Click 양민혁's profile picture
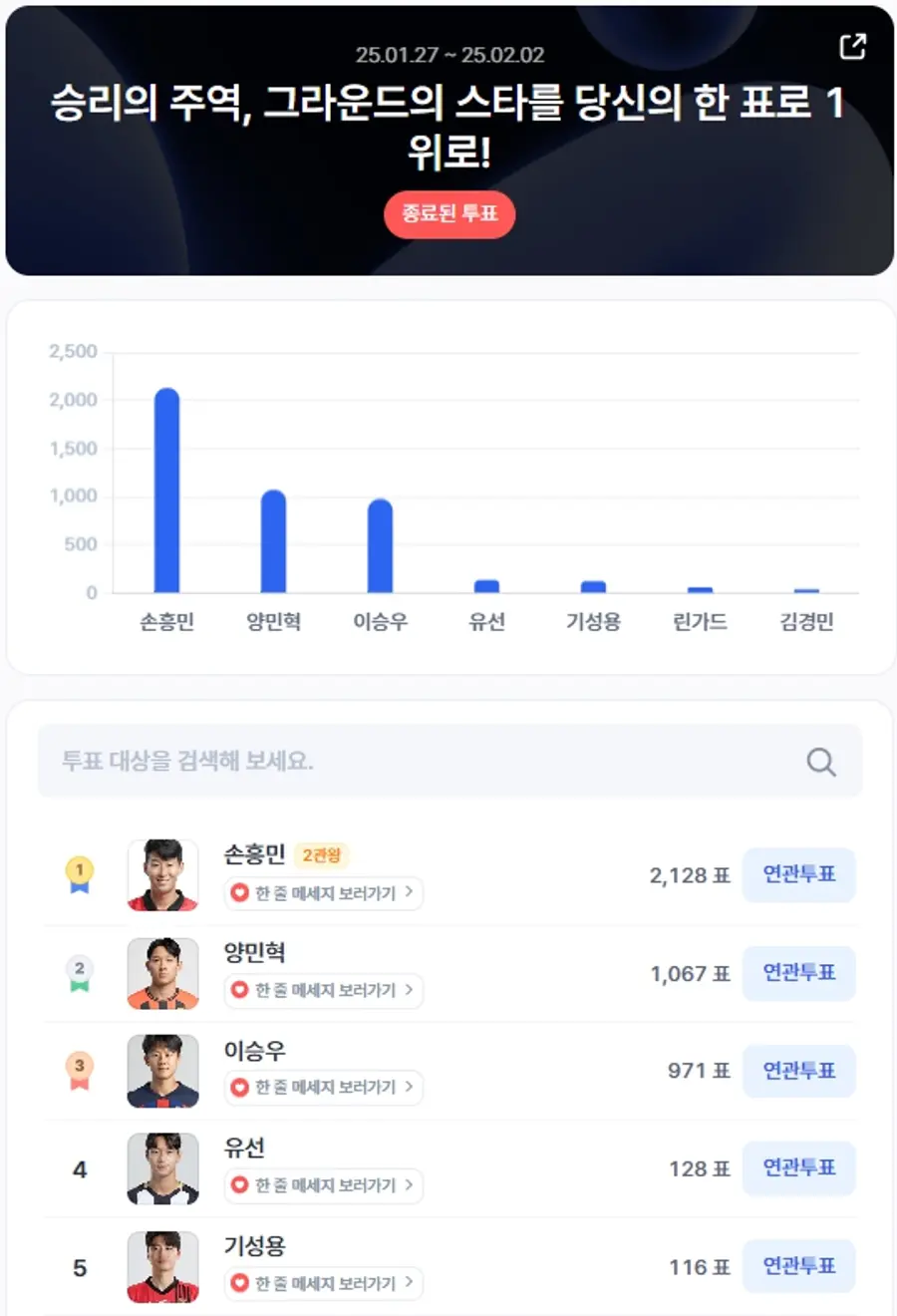 coord(162,974)
